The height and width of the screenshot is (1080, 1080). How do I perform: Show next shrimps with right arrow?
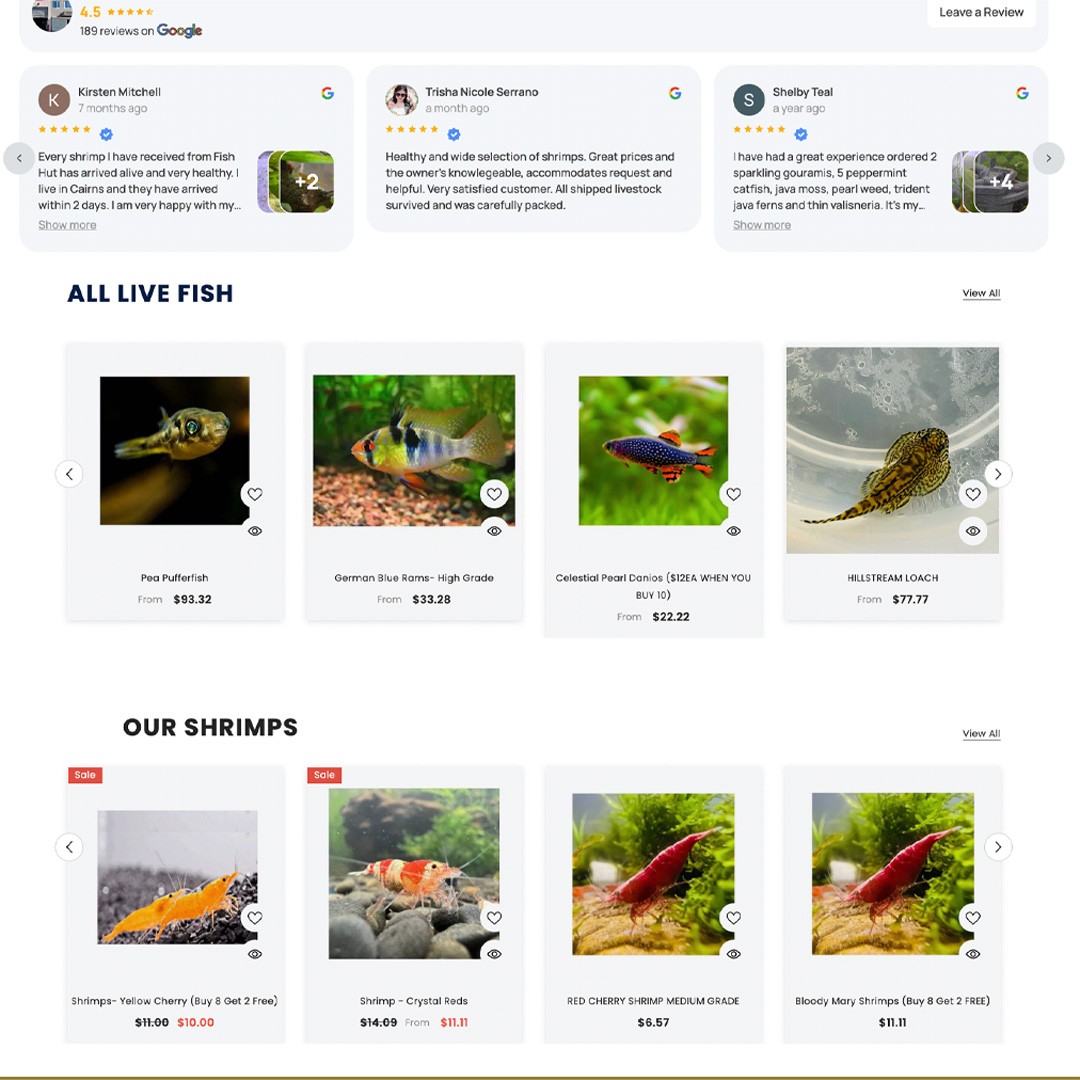(997, 847)
